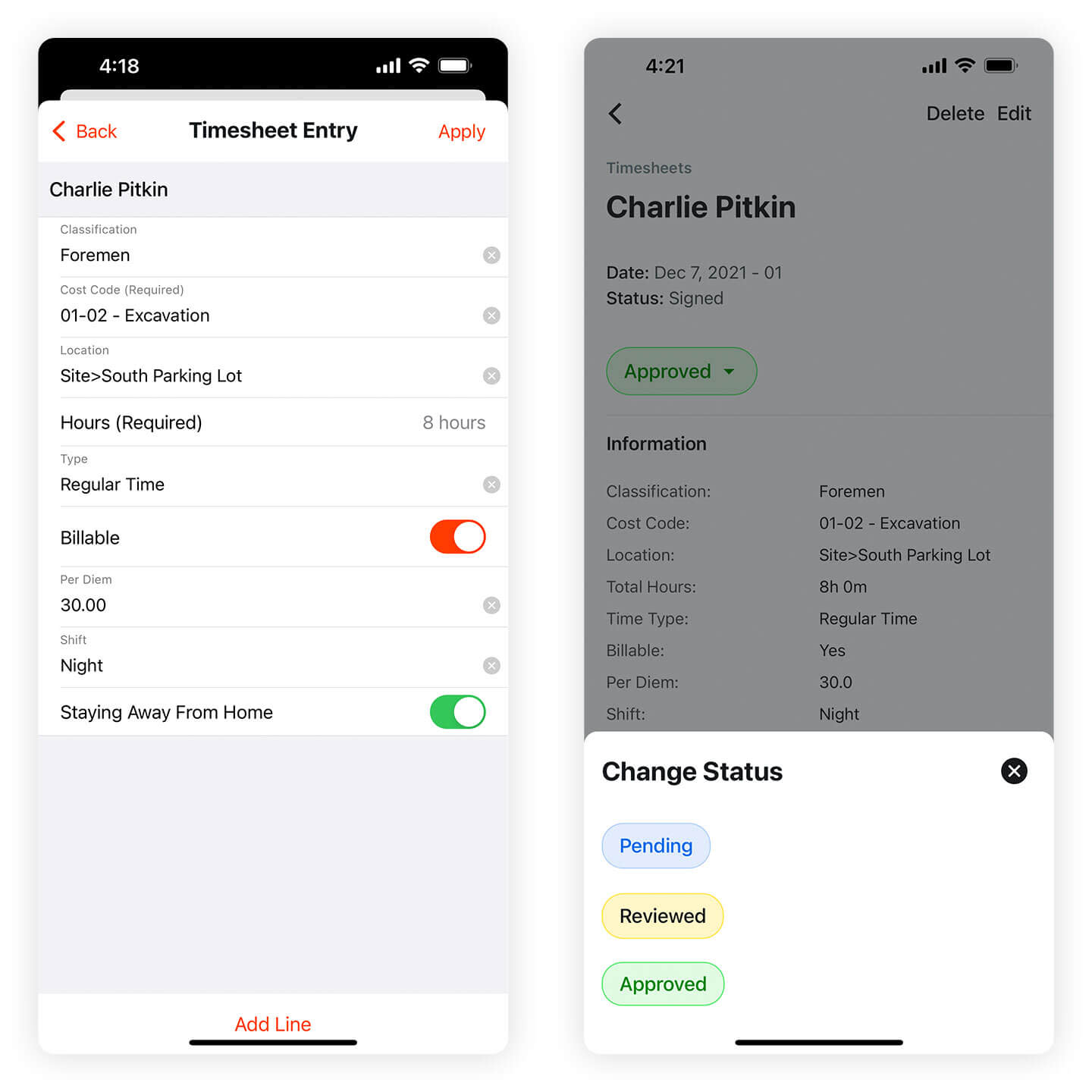This screenshot has height=1092, width=1092.
Task: Delete this timesheet
Action: (955, 114)
